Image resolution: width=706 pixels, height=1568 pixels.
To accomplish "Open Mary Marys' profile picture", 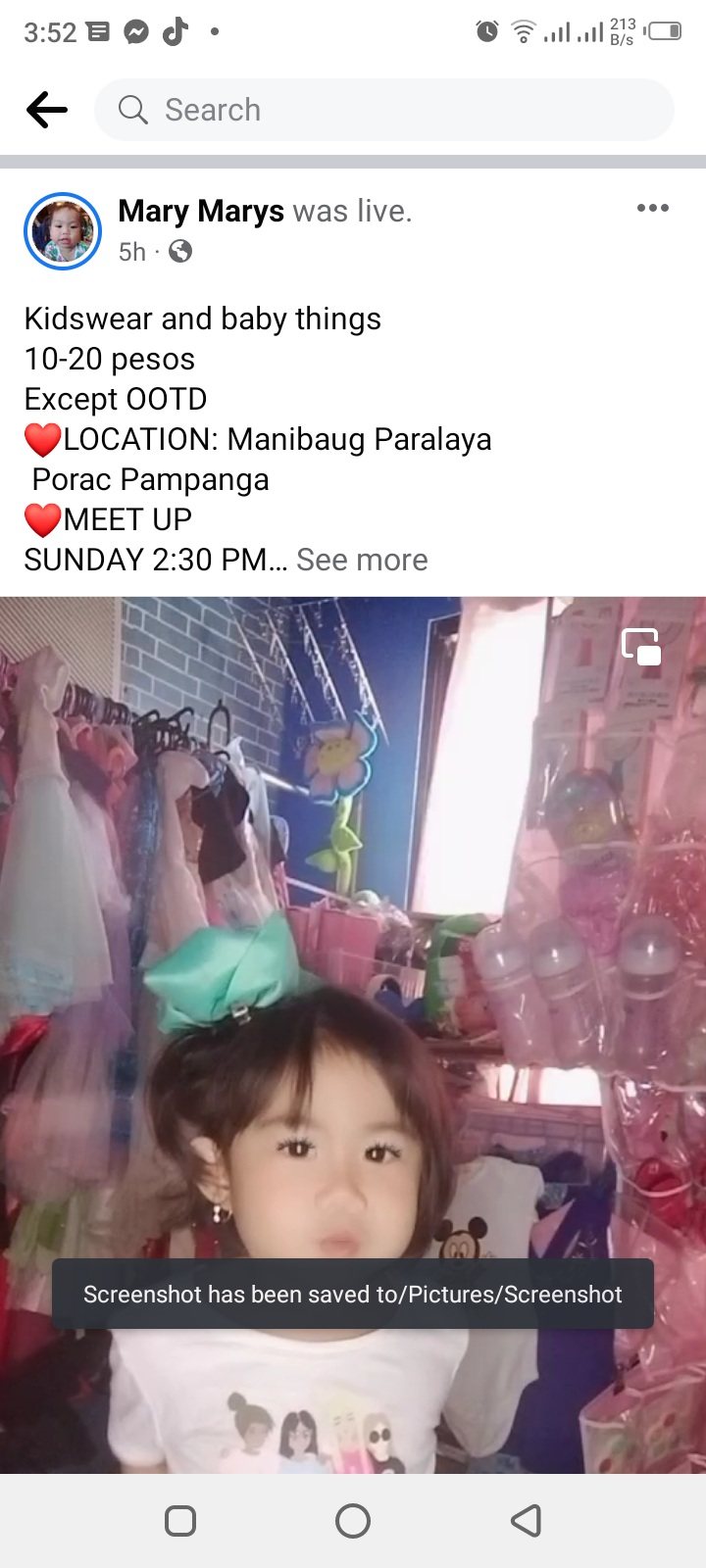I will click(x=63, y=231).
